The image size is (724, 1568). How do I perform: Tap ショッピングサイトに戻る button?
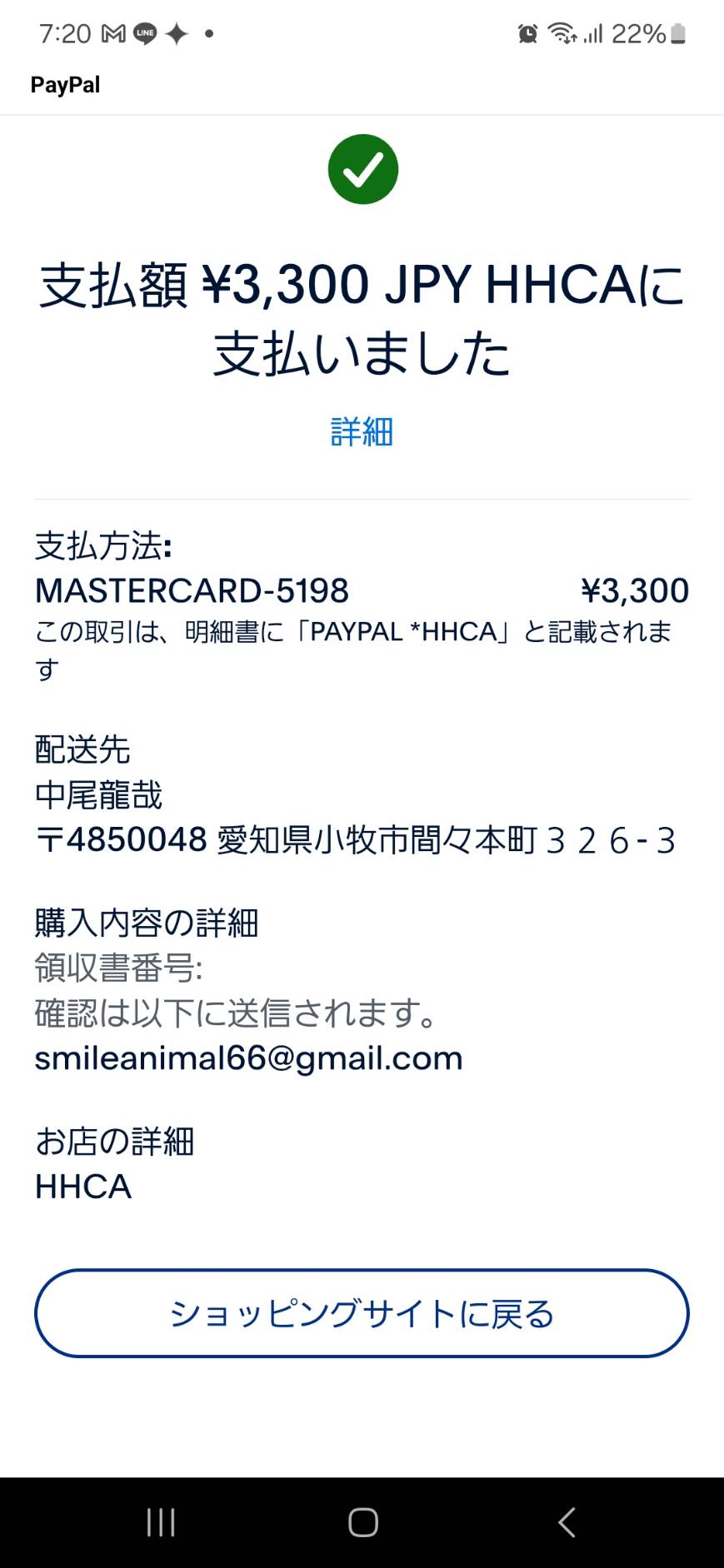tap(362, 1313)
